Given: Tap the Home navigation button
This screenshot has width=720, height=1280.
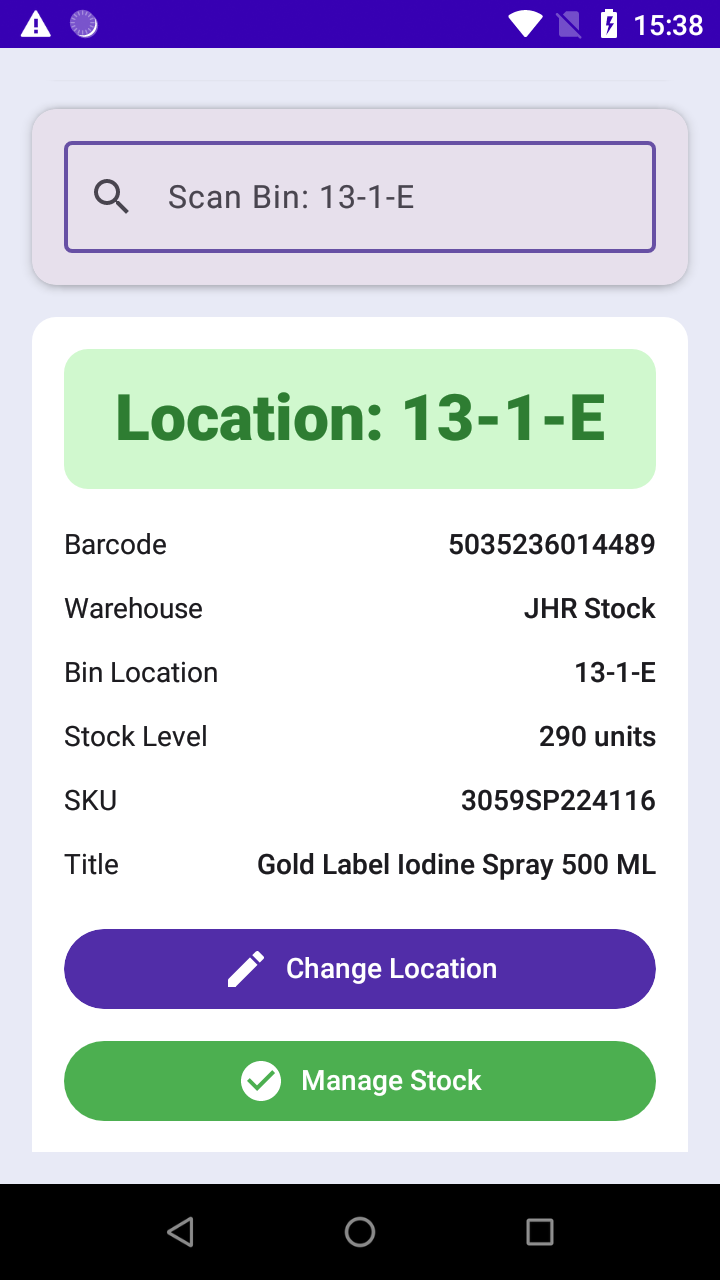Looking at the screenshot, I should click(x=360, y=1232).
